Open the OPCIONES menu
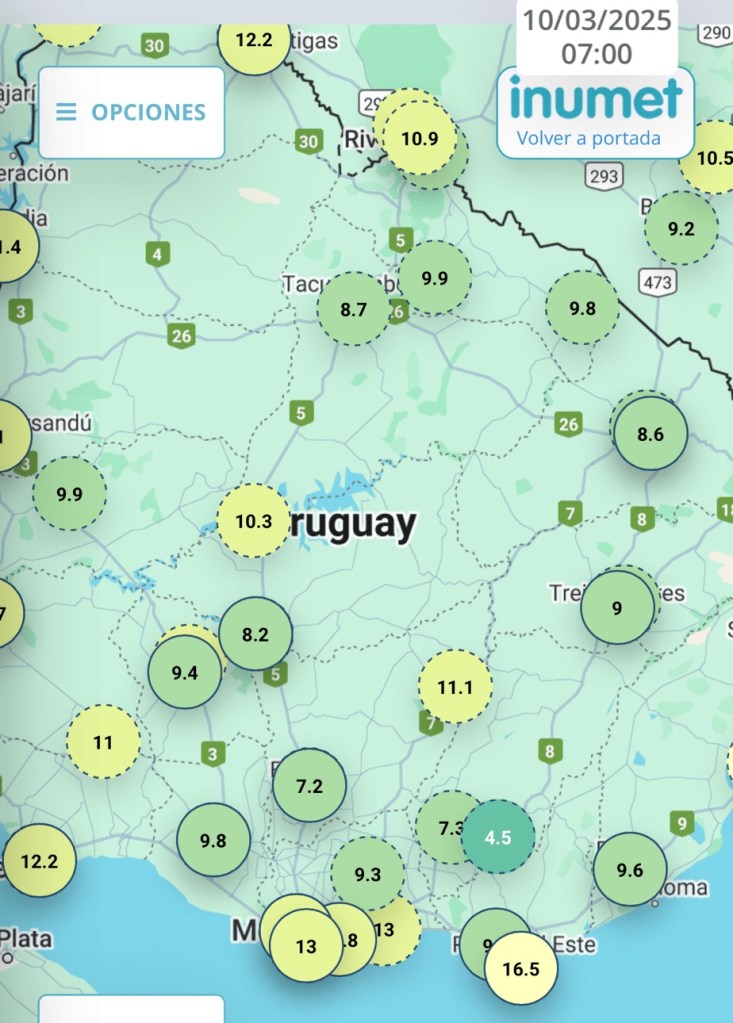The height and width of the screenshot is (1023, 733). coord(131,112)
